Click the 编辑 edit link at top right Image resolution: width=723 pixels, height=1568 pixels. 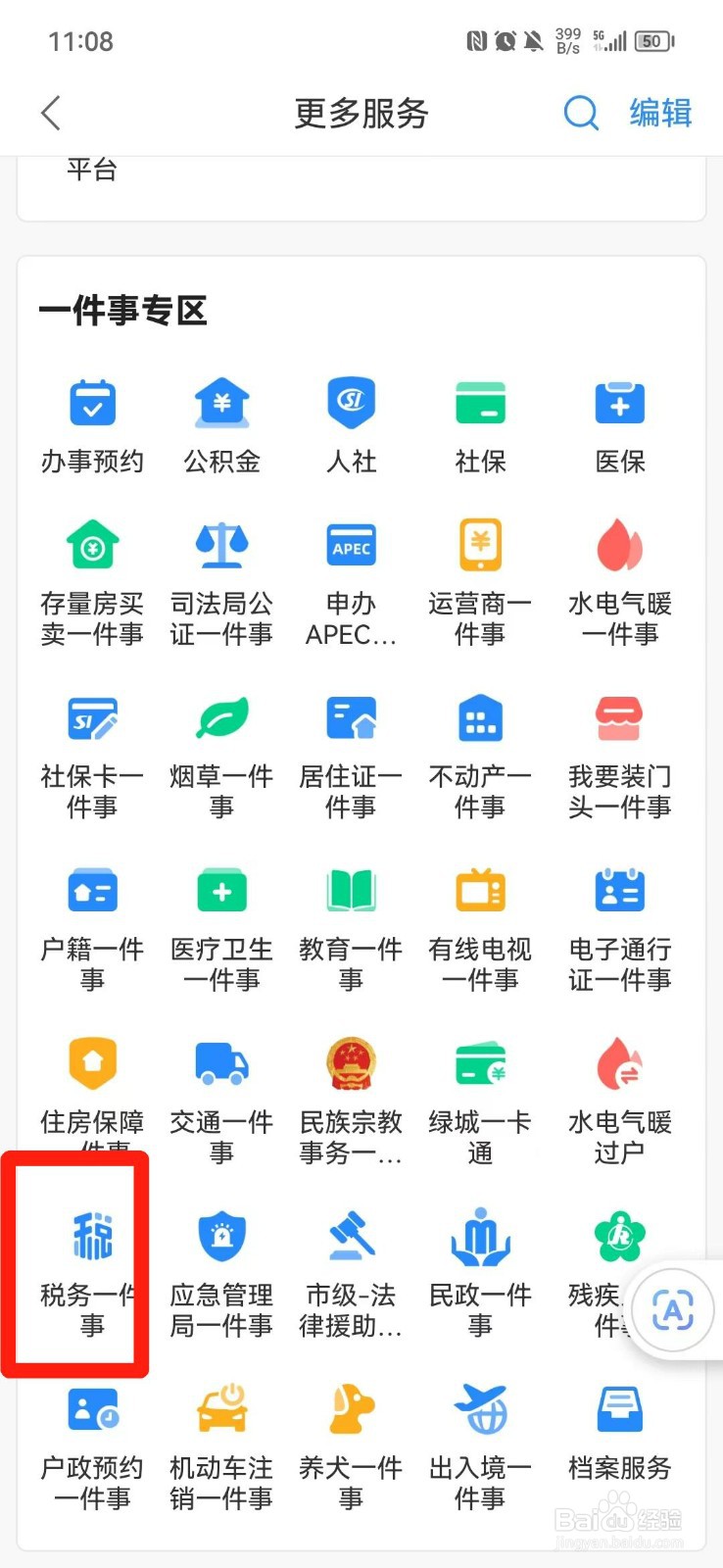pyautogui.click(x=660, y=114)
